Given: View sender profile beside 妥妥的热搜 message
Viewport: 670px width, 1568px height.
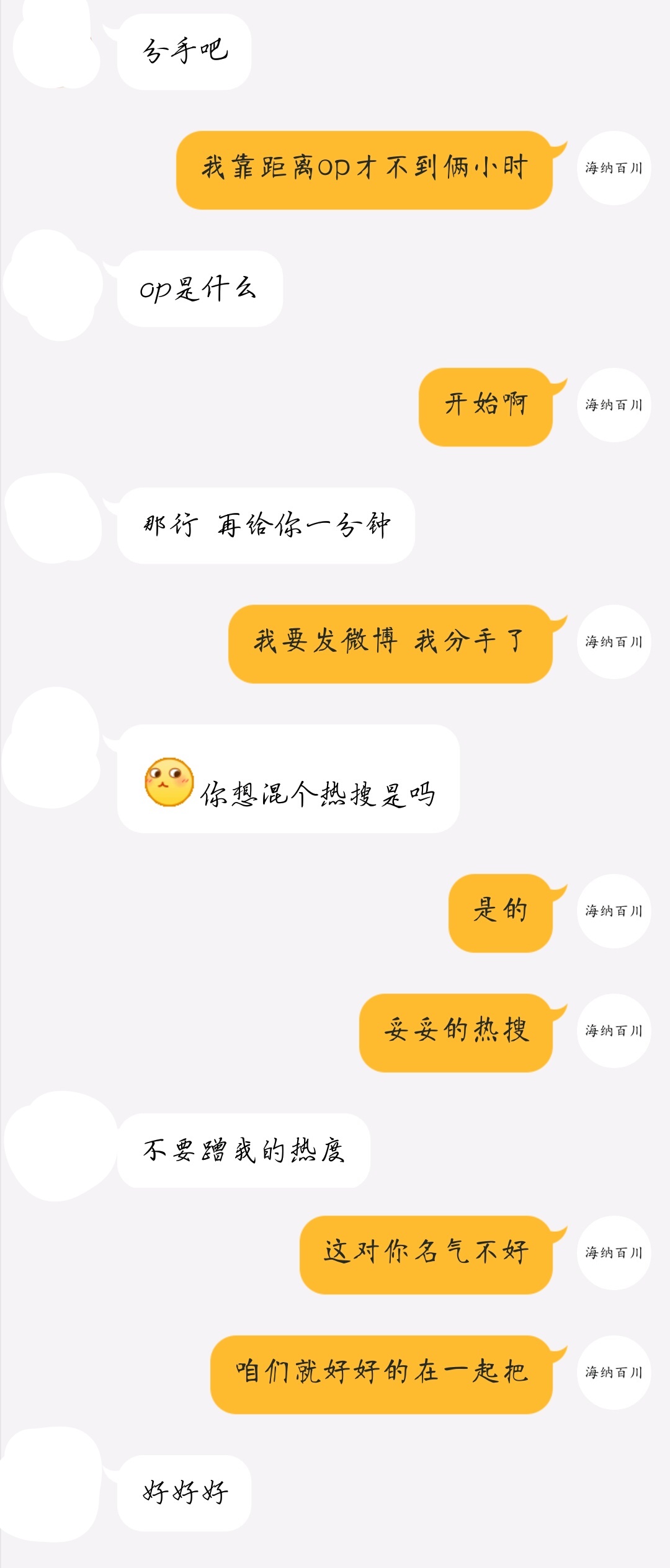Looking at the screenshot, I should click(x=614, y=1030).
